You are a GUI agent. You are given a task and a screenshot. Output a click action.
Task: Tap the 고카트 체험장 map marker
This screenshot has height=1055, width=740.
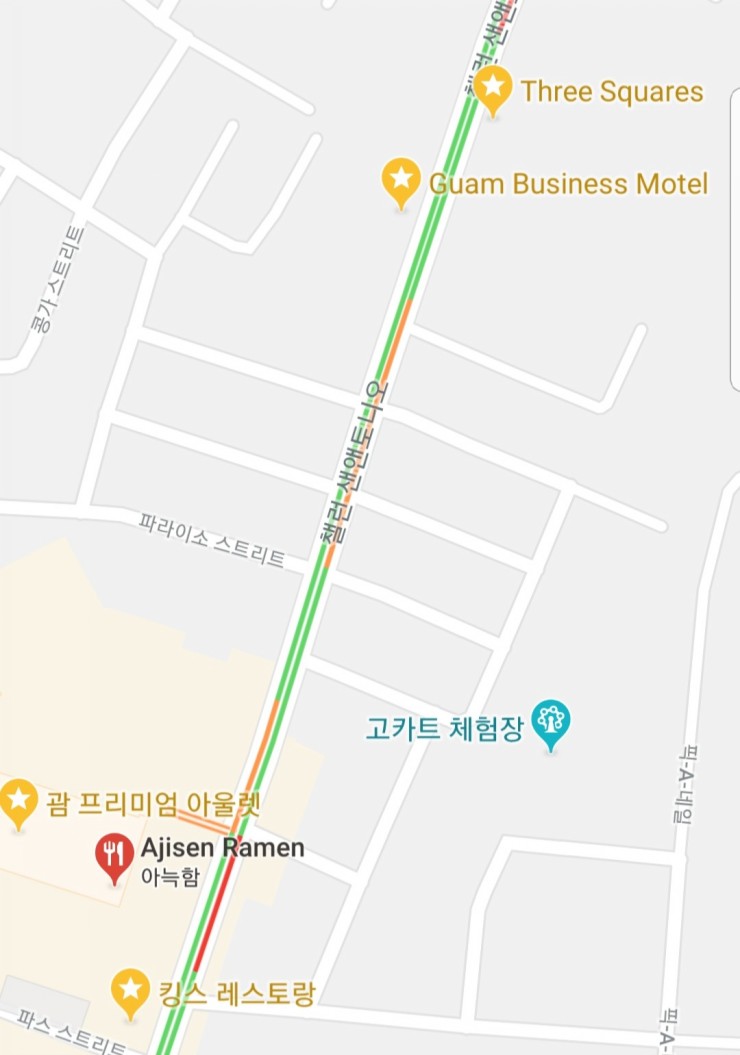pyautogui.click(x=550, y=723)
